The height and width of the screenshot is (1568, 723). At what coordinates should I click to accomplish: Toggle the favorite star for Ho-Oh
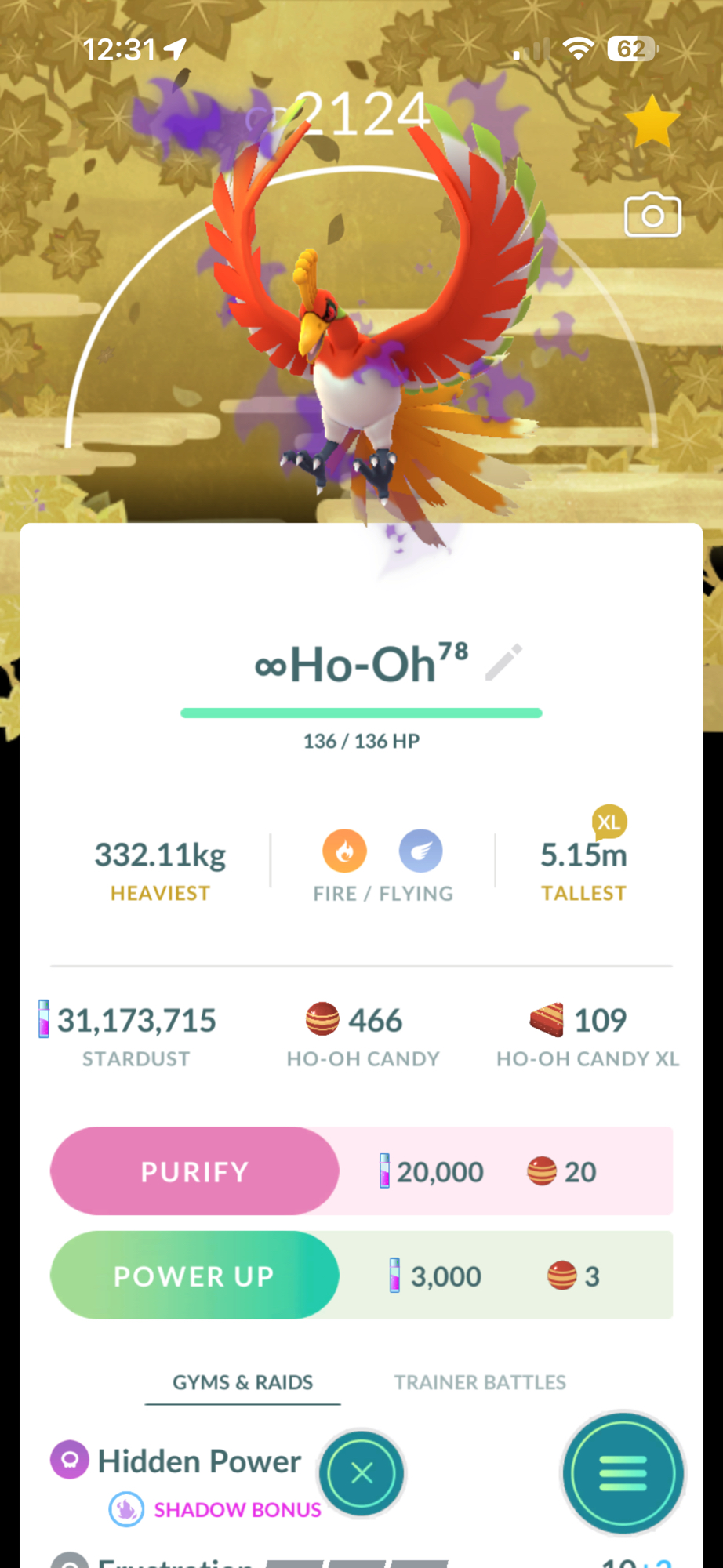[652, 123]
